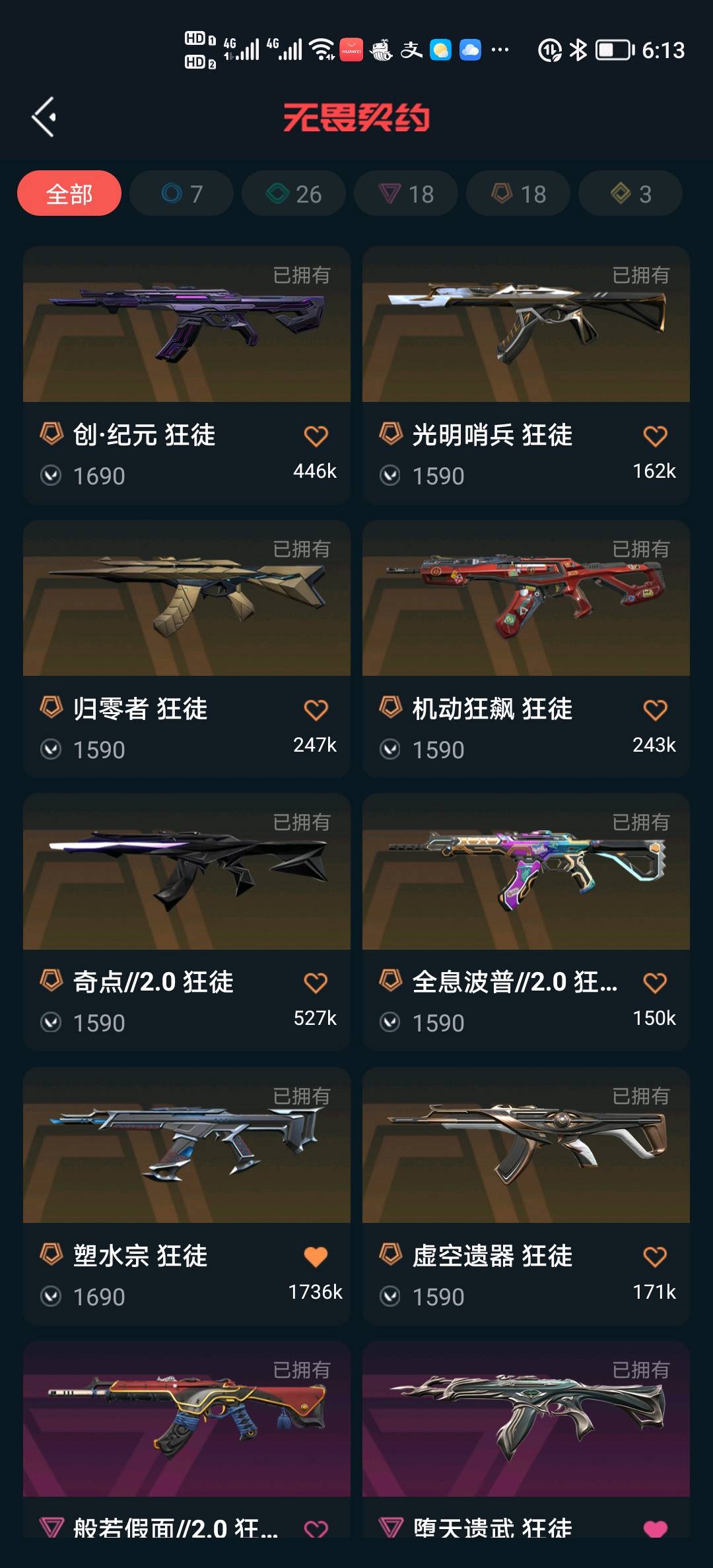This screenshot has height=1568, width=713.
Task: Go back using the top-left arrow
Action: 44,117
